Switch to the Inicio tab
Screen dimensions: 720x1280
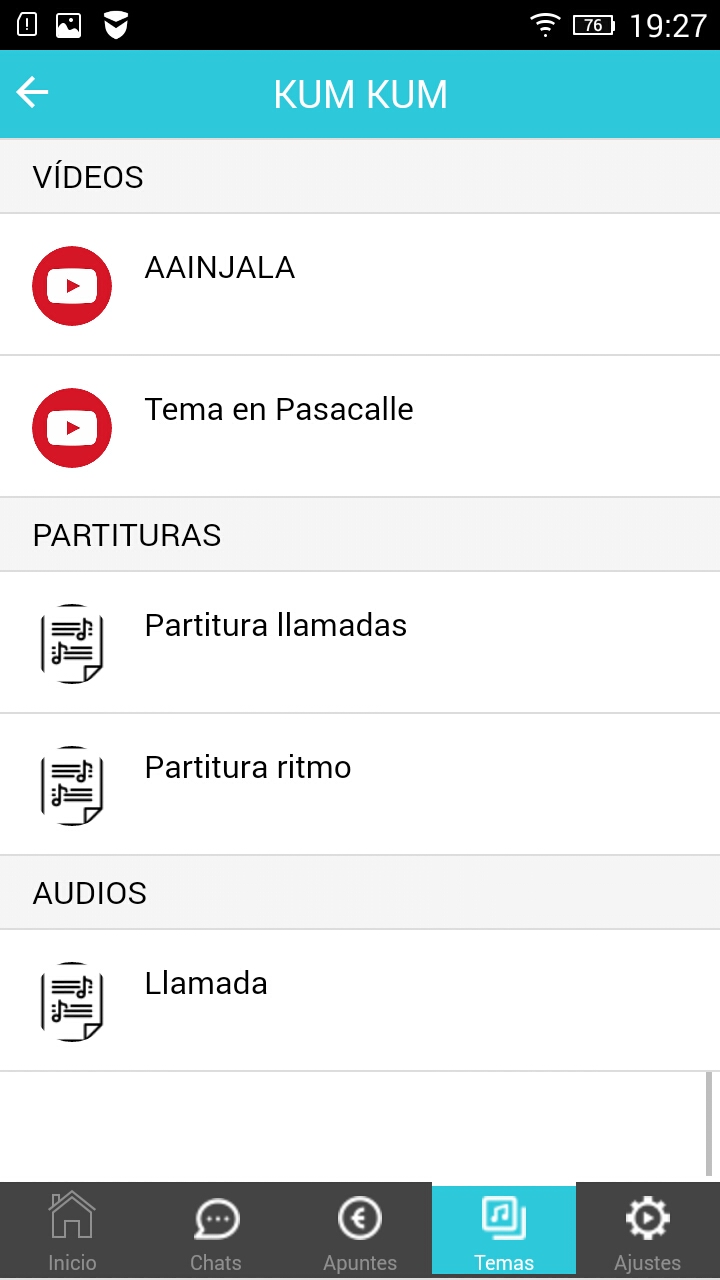point(72,1230)
